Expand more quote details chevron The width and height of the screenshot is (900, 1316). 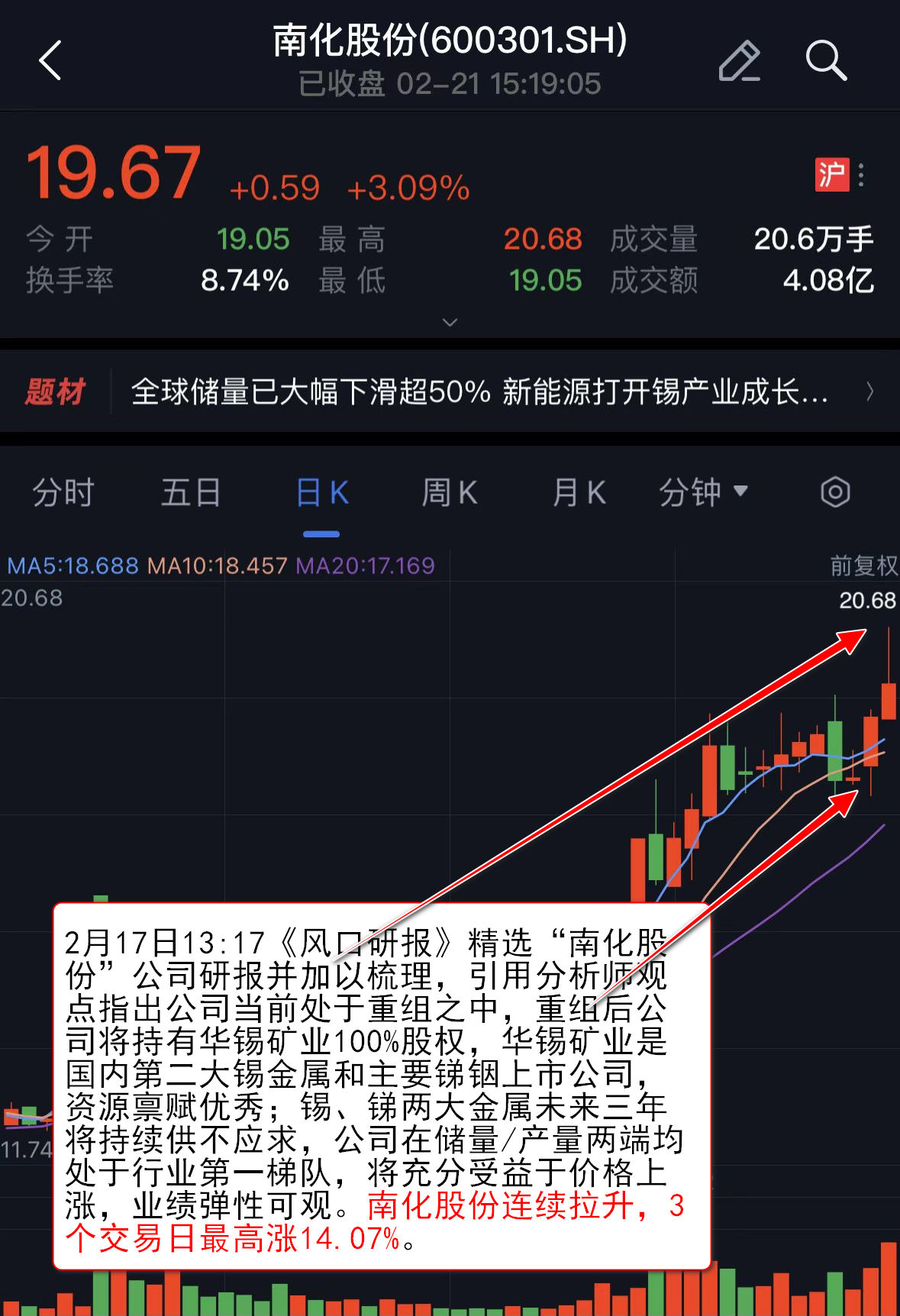point(450,322)
